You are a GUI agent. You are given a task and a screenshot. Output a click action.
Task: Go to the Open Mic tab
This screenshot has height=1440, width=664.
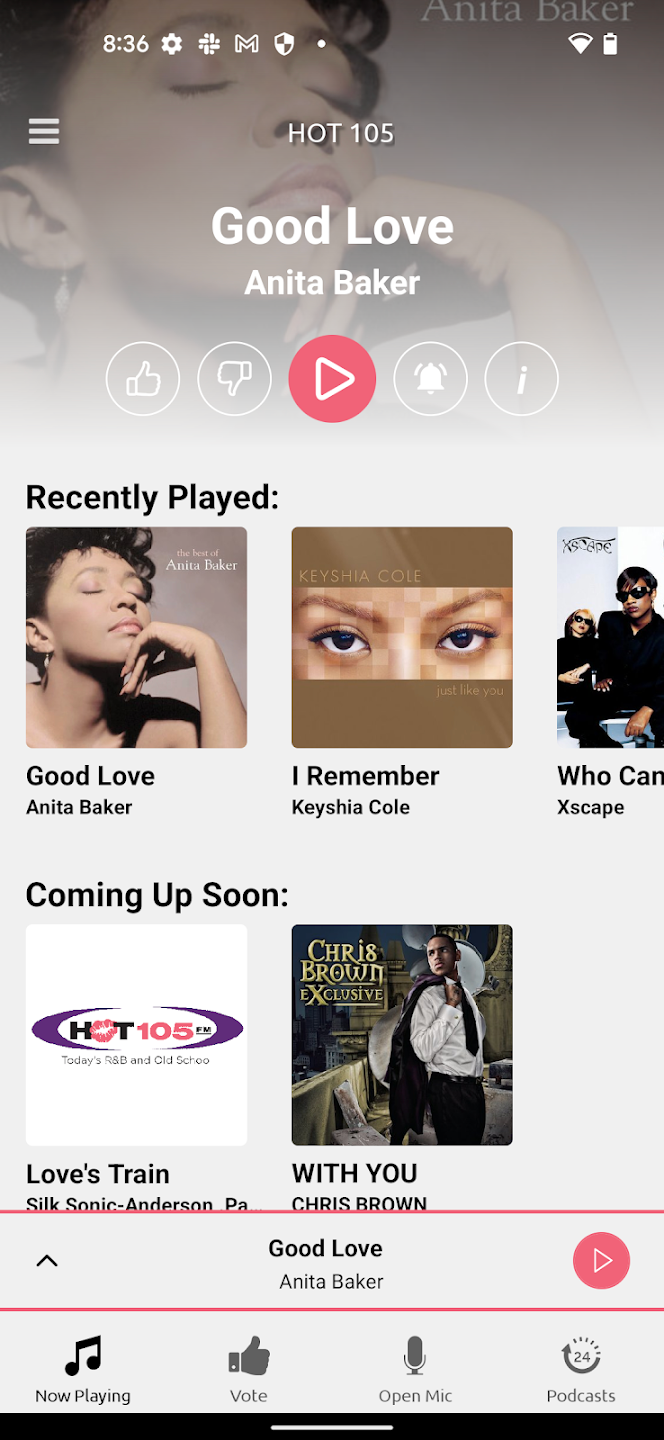[415, 1368]
